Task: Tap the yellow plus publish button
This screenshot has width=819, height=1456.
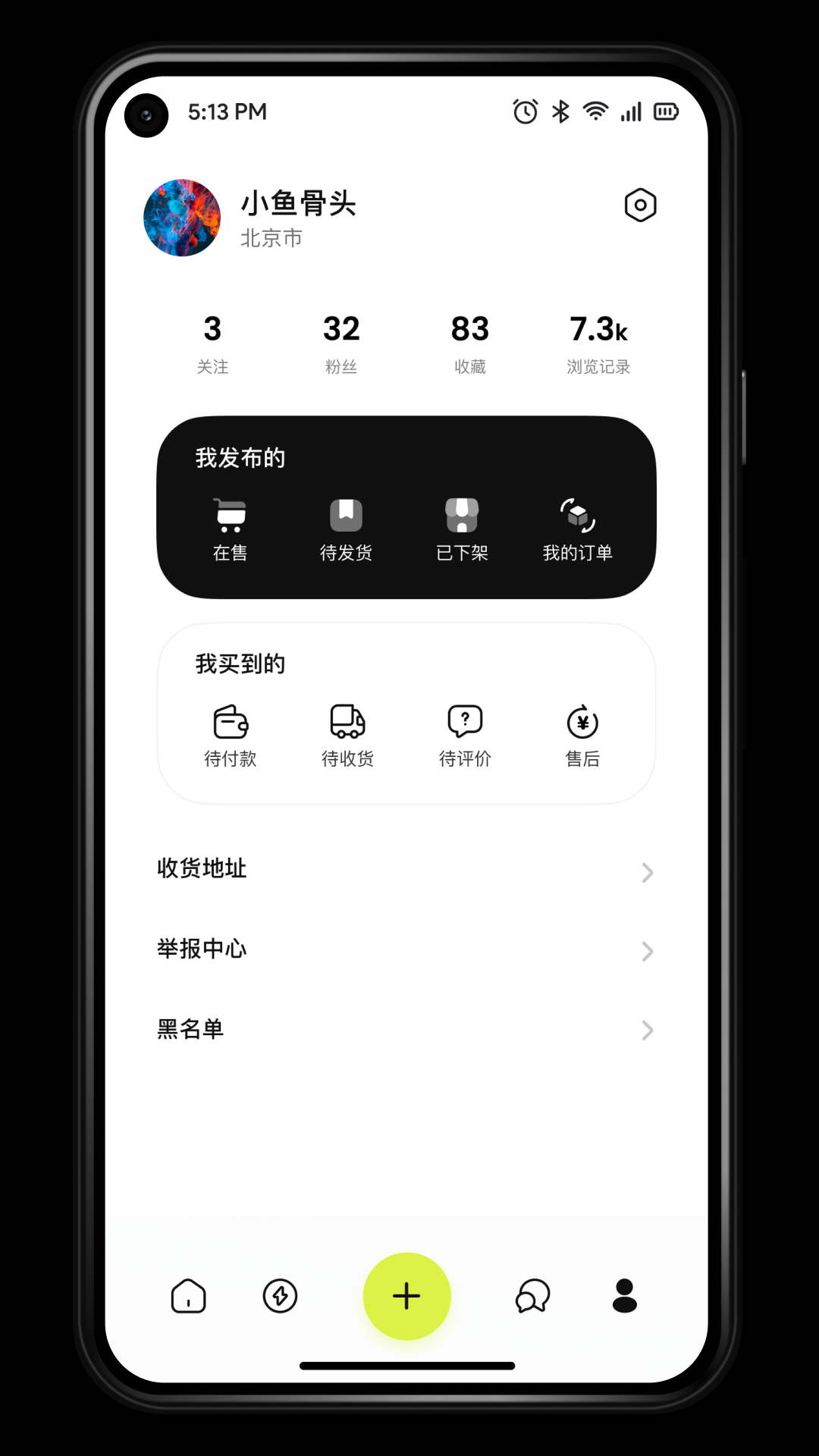Action: (407, 1296)
